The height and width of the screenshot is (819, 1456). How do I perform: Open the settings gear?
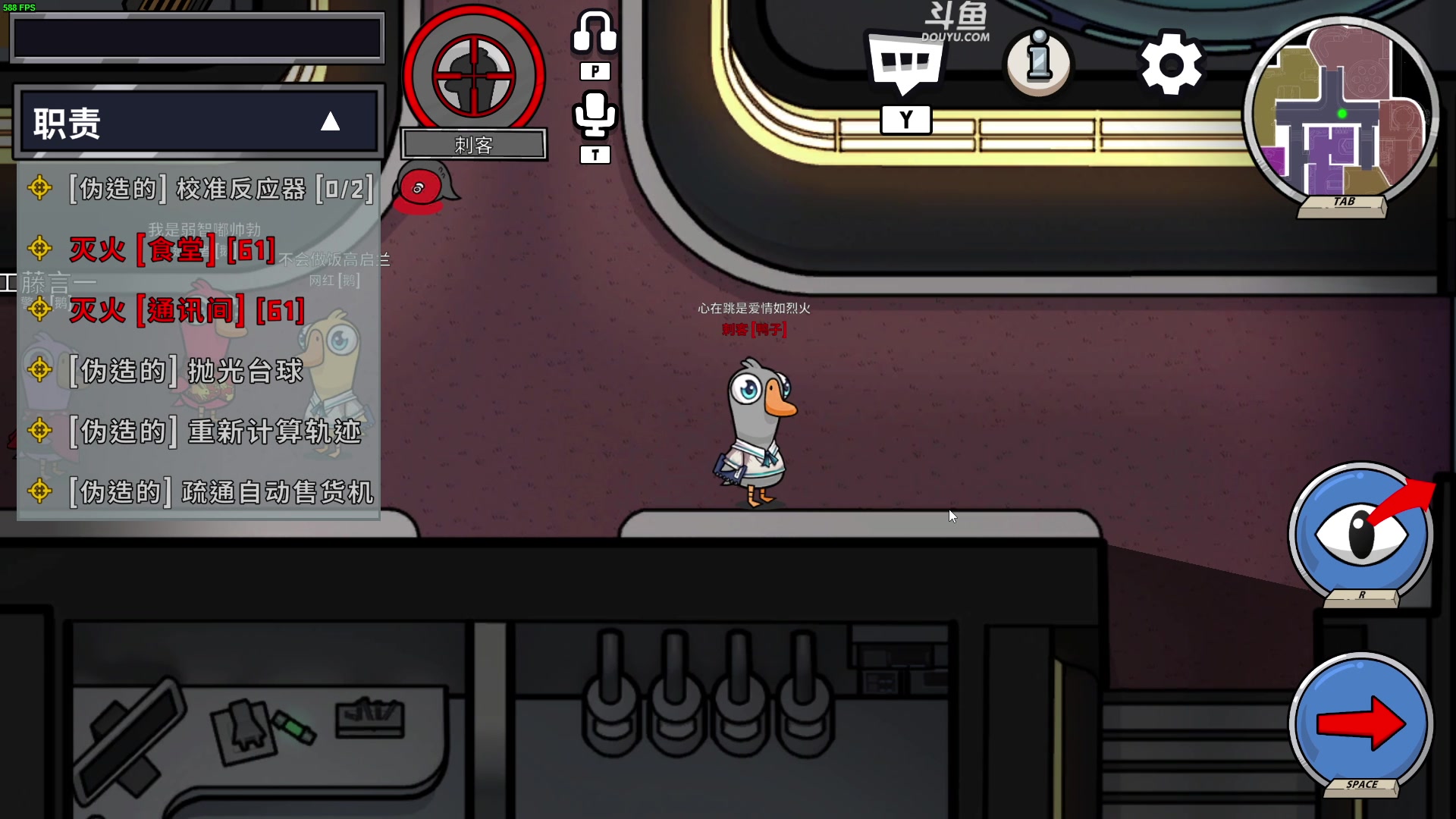click(1171, 64)
